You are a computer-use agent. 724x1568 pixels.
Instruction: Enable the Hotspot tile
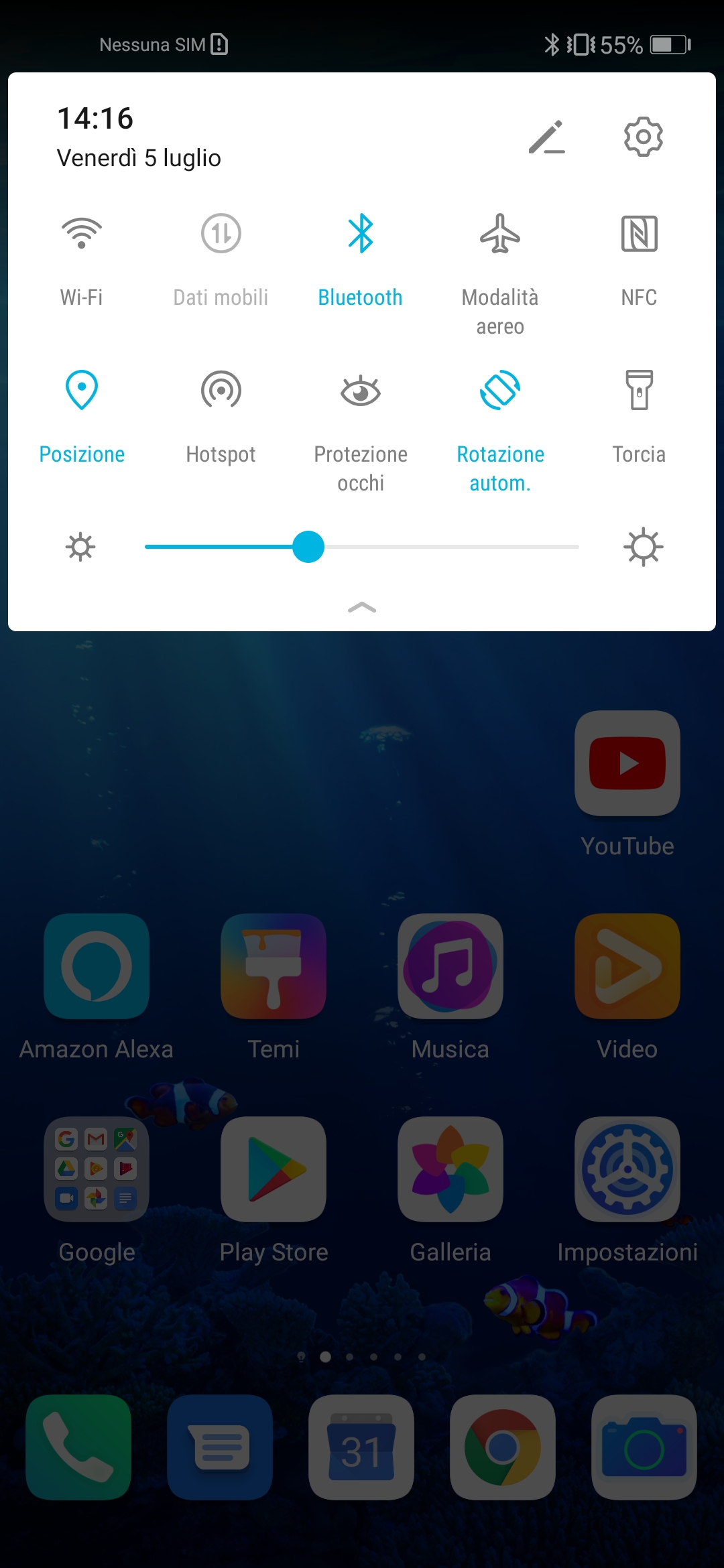click(221, 391)
